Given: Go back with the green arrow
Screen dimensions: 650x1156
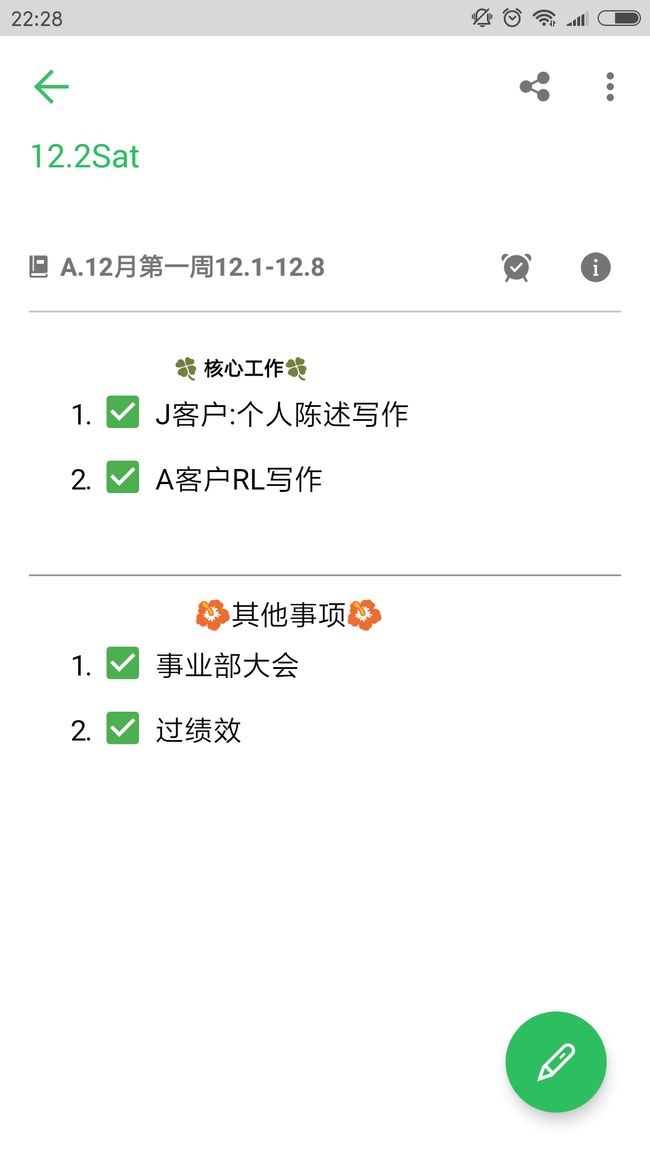Looking at the screenshot, I should tap(51, 86).
